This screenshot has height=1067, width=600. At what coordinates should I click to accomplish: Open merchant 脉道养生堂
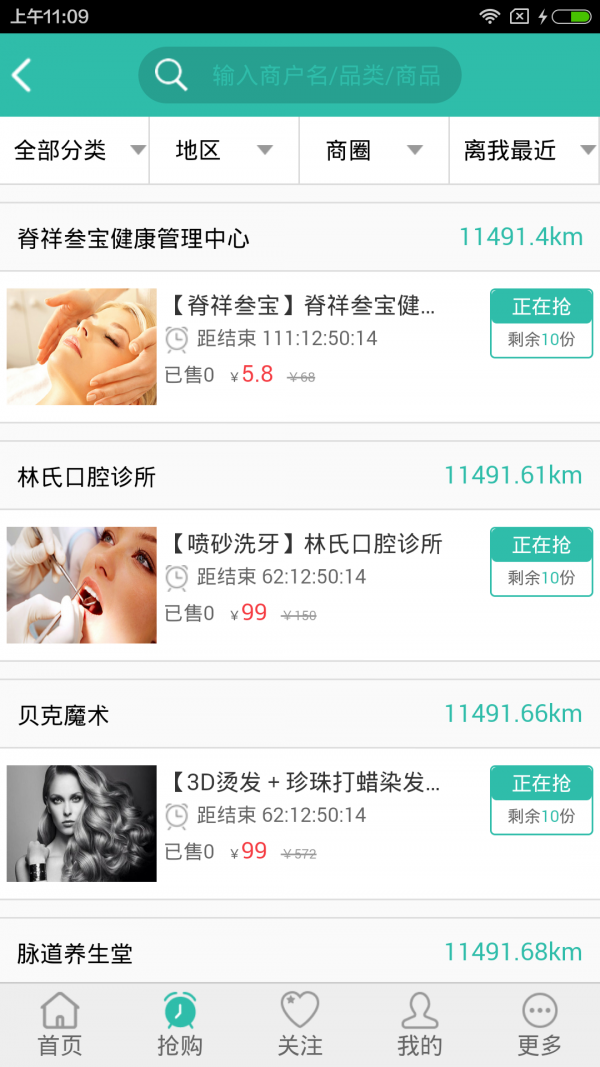coord(300,951)
